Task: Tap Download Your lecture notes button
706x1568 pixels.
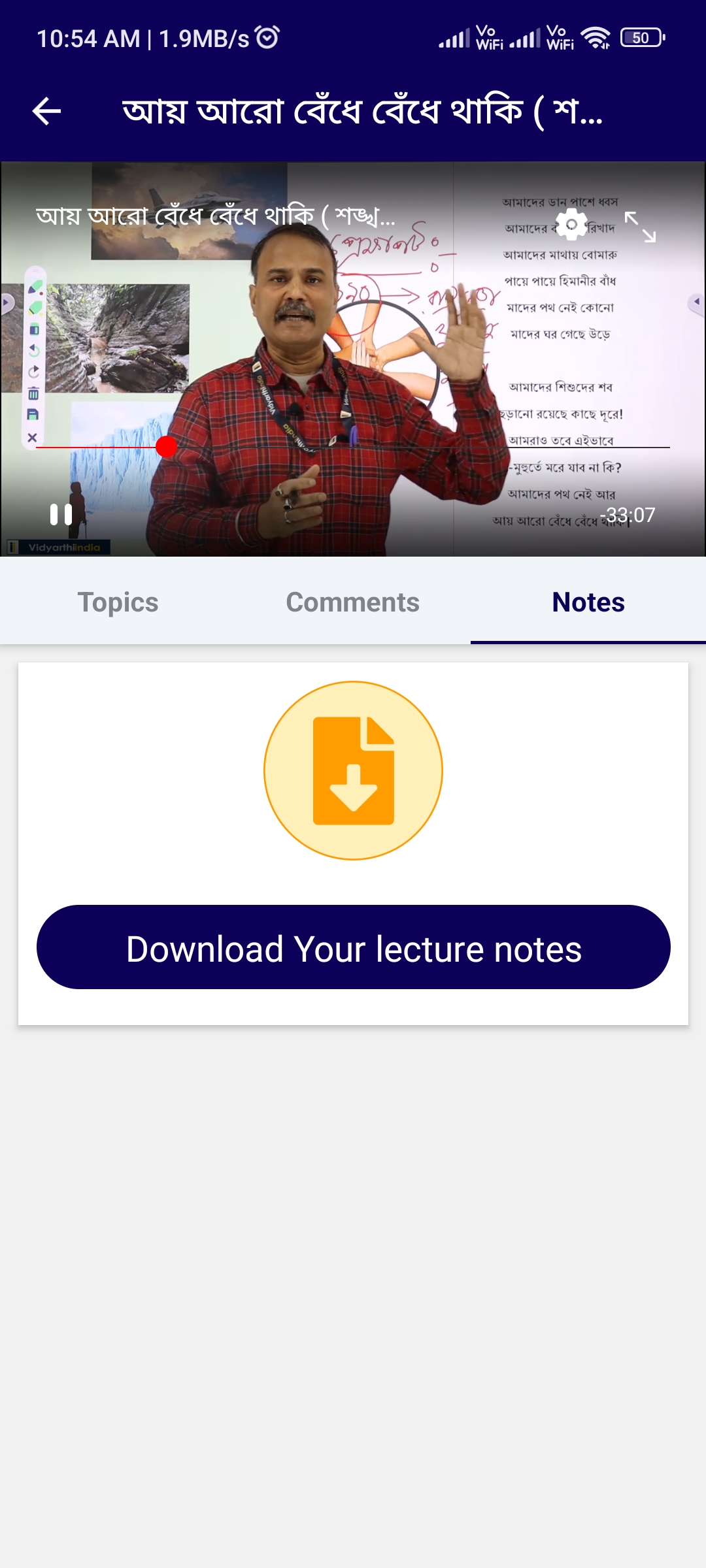Action: pyautogui.click(x=353, y=947)
